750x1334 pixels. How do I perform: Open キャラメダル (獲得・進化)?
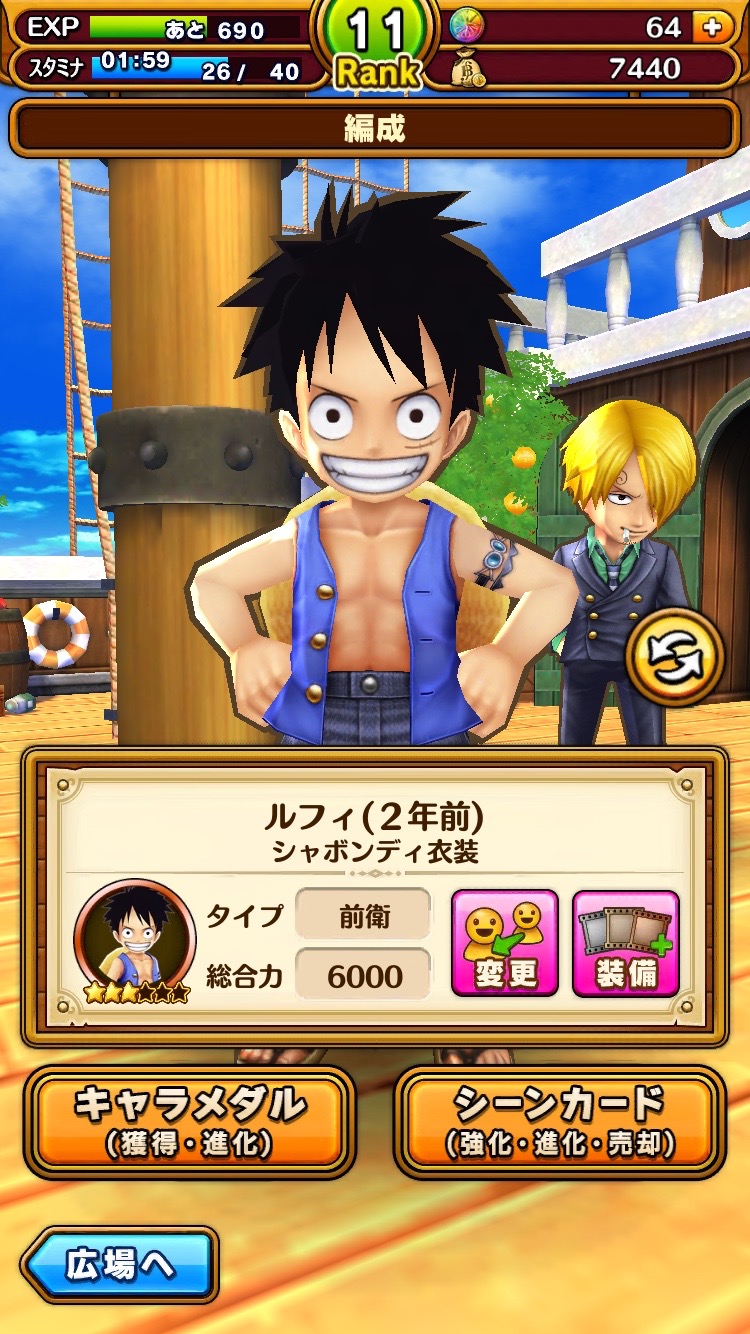(x=190, y=1121)
